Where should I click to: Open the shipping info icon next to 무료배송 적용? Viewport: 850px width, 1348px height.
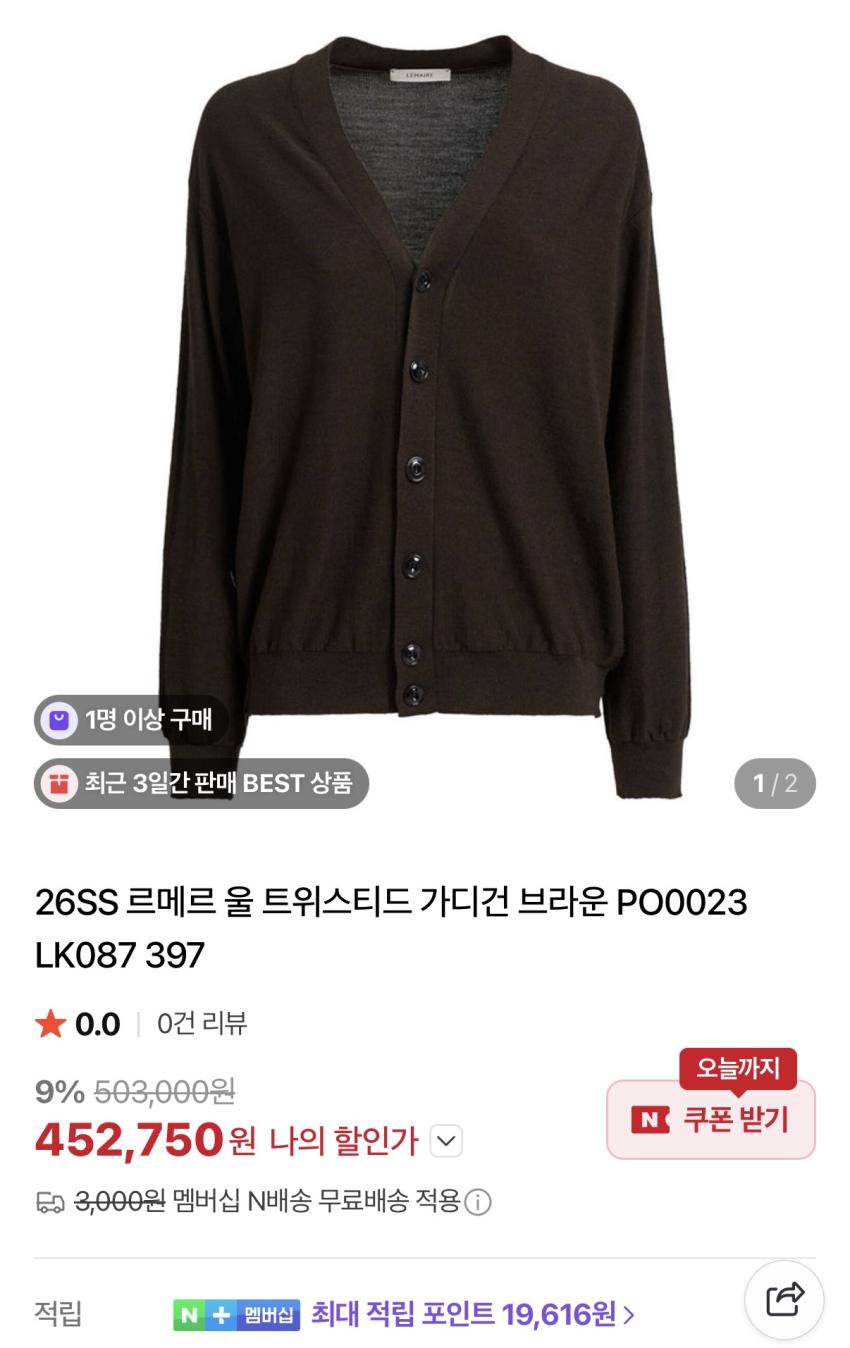pos(478,1202)
